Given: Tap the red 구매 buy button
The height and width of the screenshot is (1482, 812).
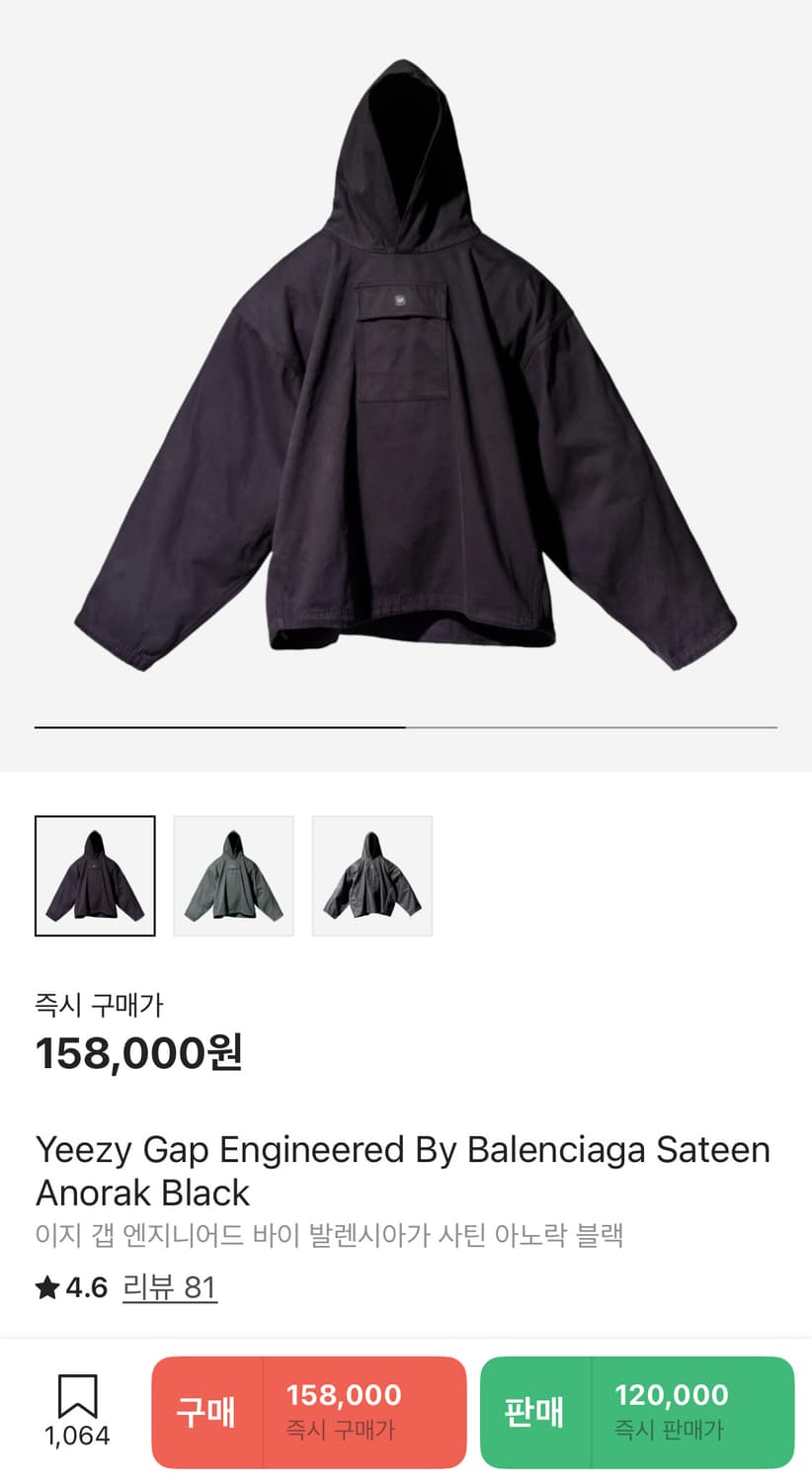Looking at the screenshot, I should coord(308,1412).
